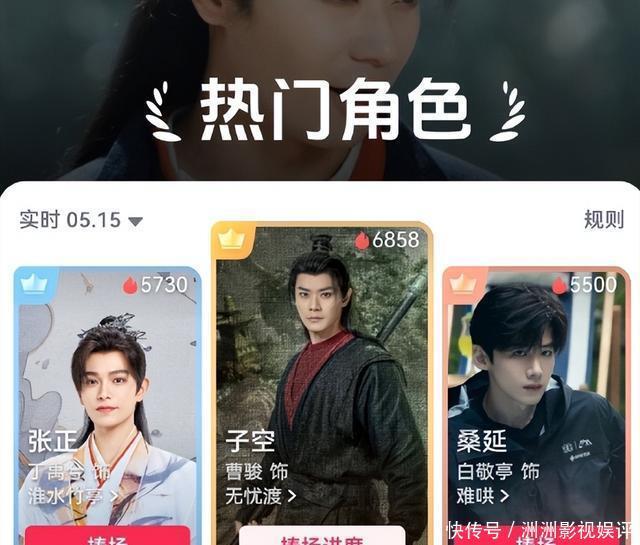Screen dimensions: 640x545
Task: Open the 子空 character card
Action: 321,370
